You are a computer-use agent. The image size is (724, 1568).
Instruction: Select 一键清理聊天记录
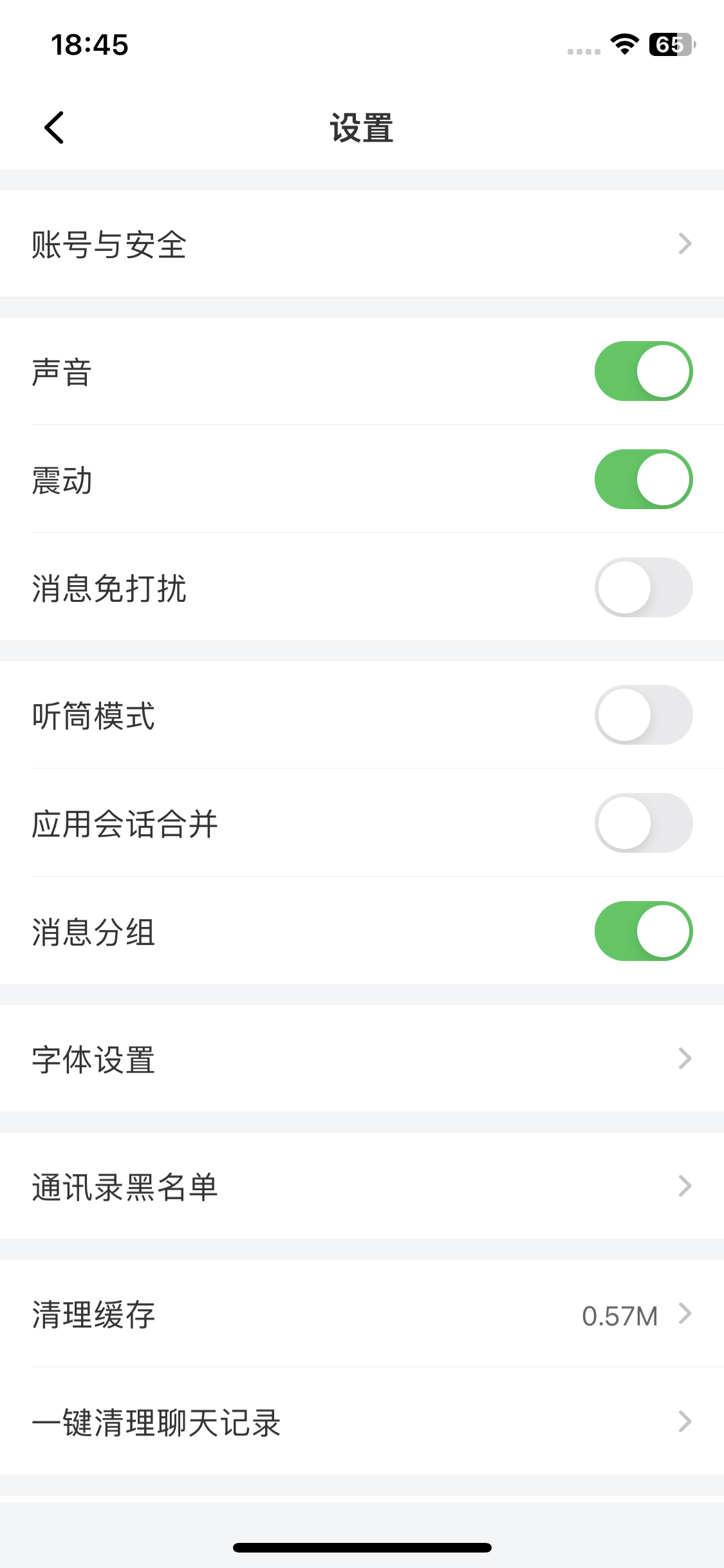point(257,1423)
